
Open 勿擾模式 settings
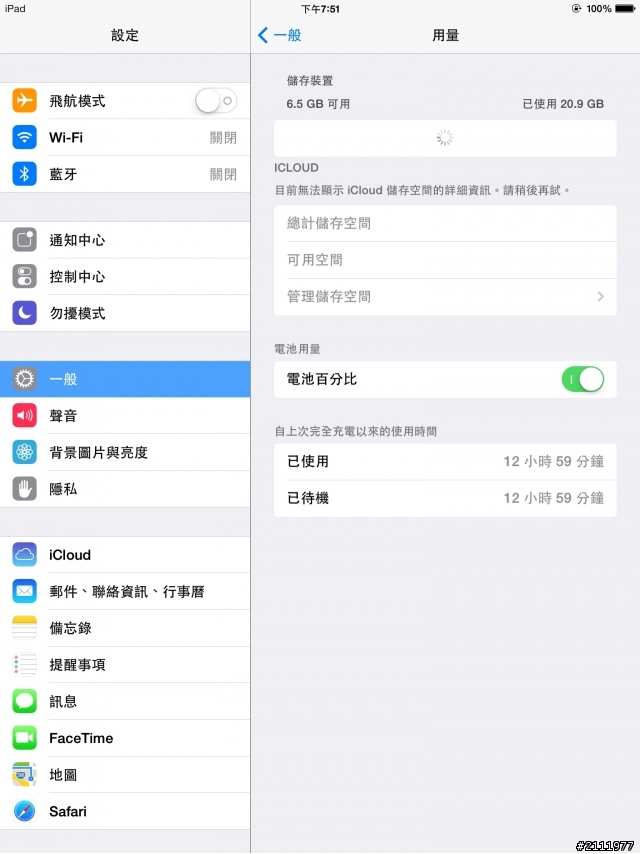coord(125,313)
